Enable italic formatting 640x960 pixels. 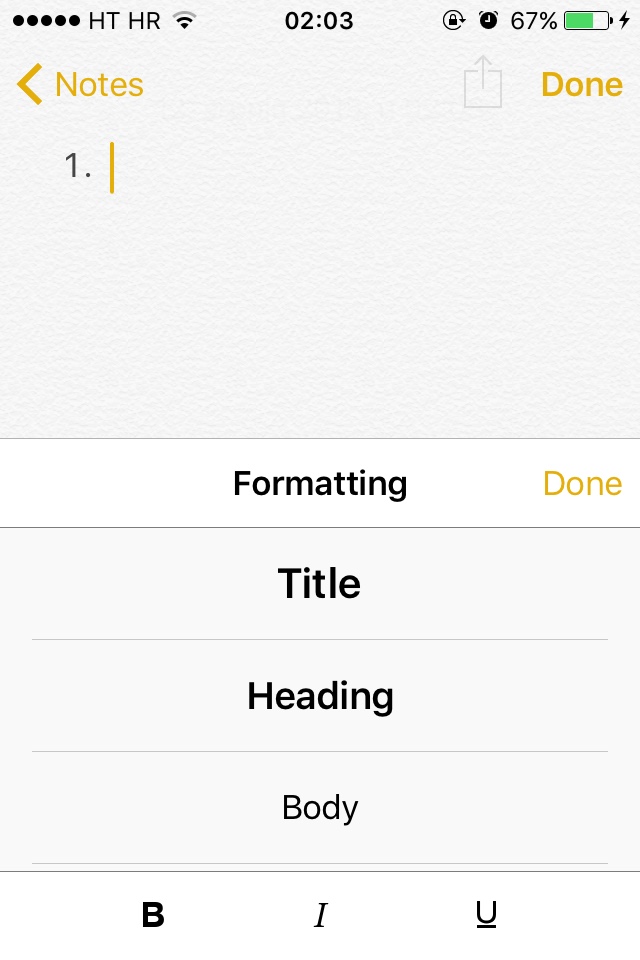[320, 915]
